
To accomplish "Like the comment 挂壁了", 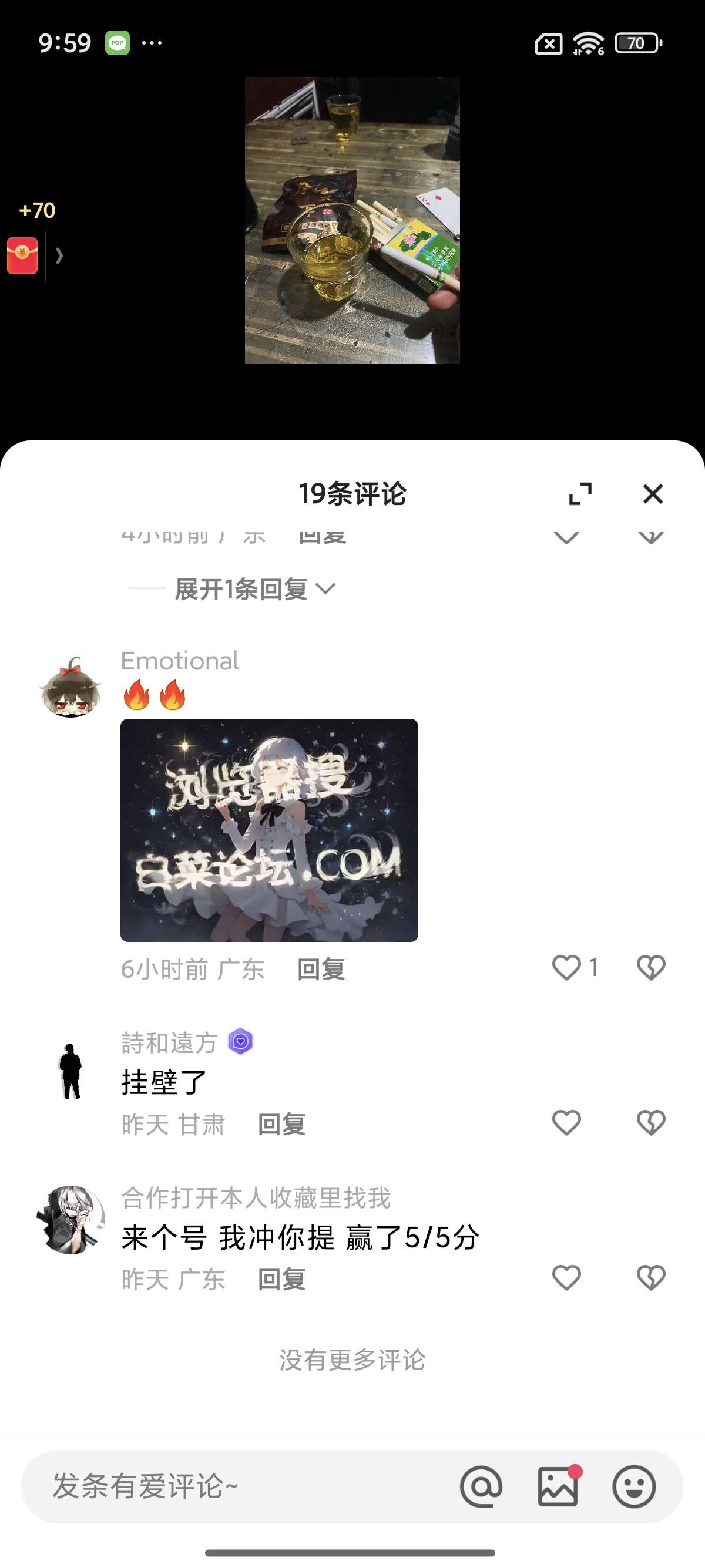I will (x=566, y=1122).
